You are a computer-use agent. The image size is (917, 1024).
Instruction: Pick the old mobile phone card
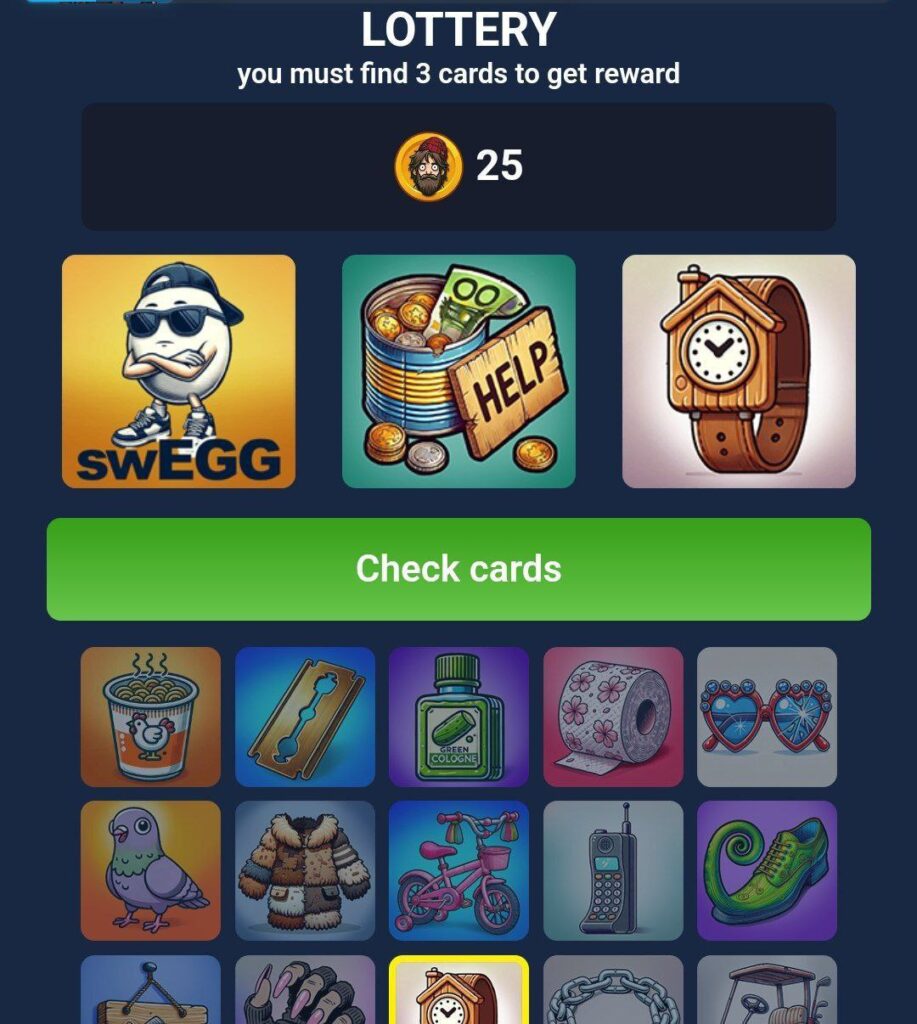(x=613, y=871)
